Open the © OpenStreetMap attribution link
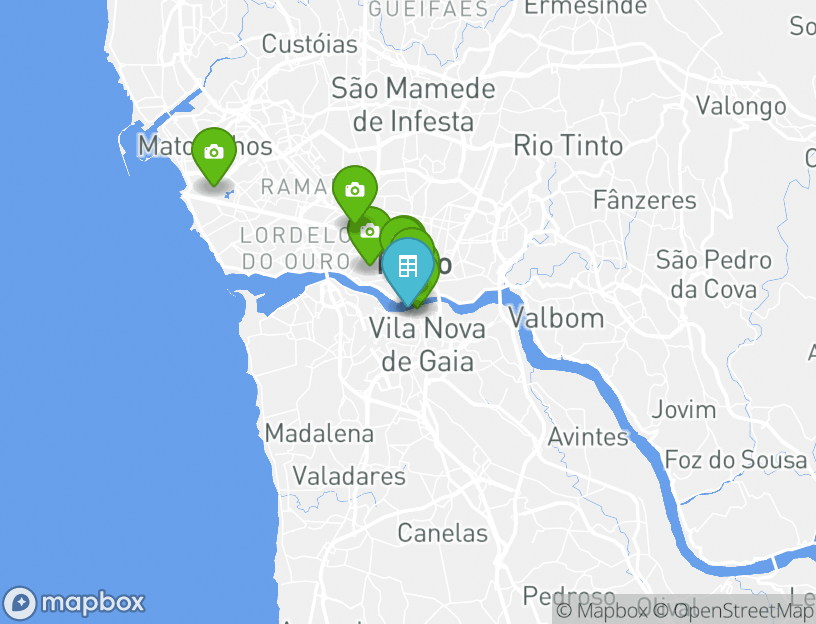 pyautogui.click(x=734, y=610)
